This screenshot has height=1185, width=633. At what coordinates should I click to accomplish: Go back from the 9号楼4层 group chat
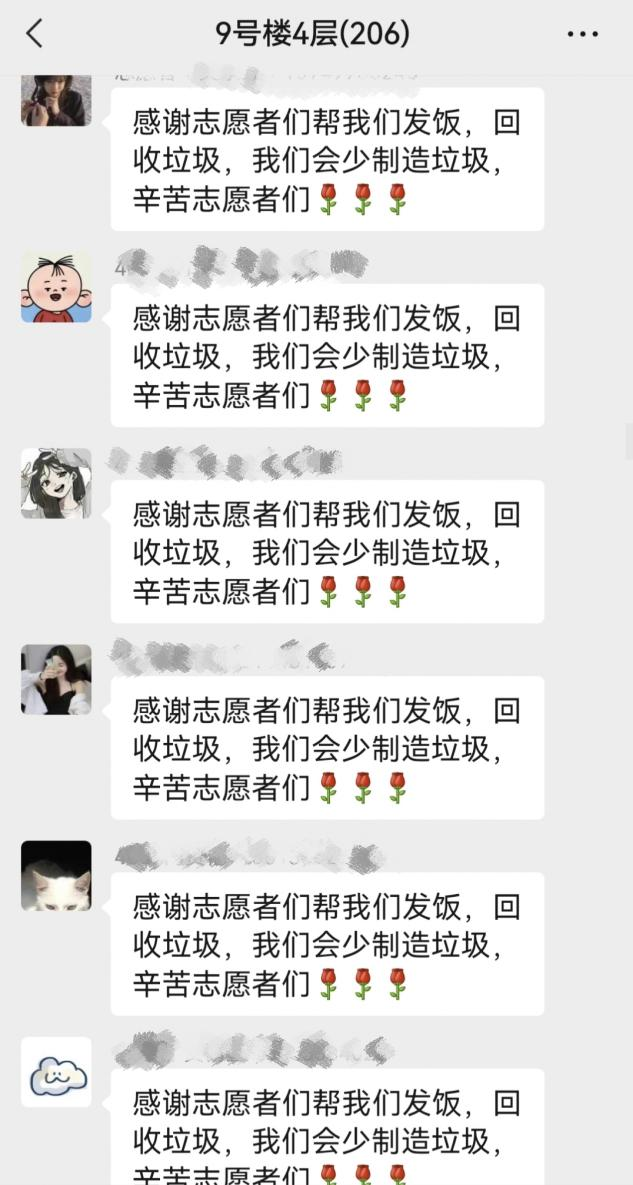[x=35, y=34]
